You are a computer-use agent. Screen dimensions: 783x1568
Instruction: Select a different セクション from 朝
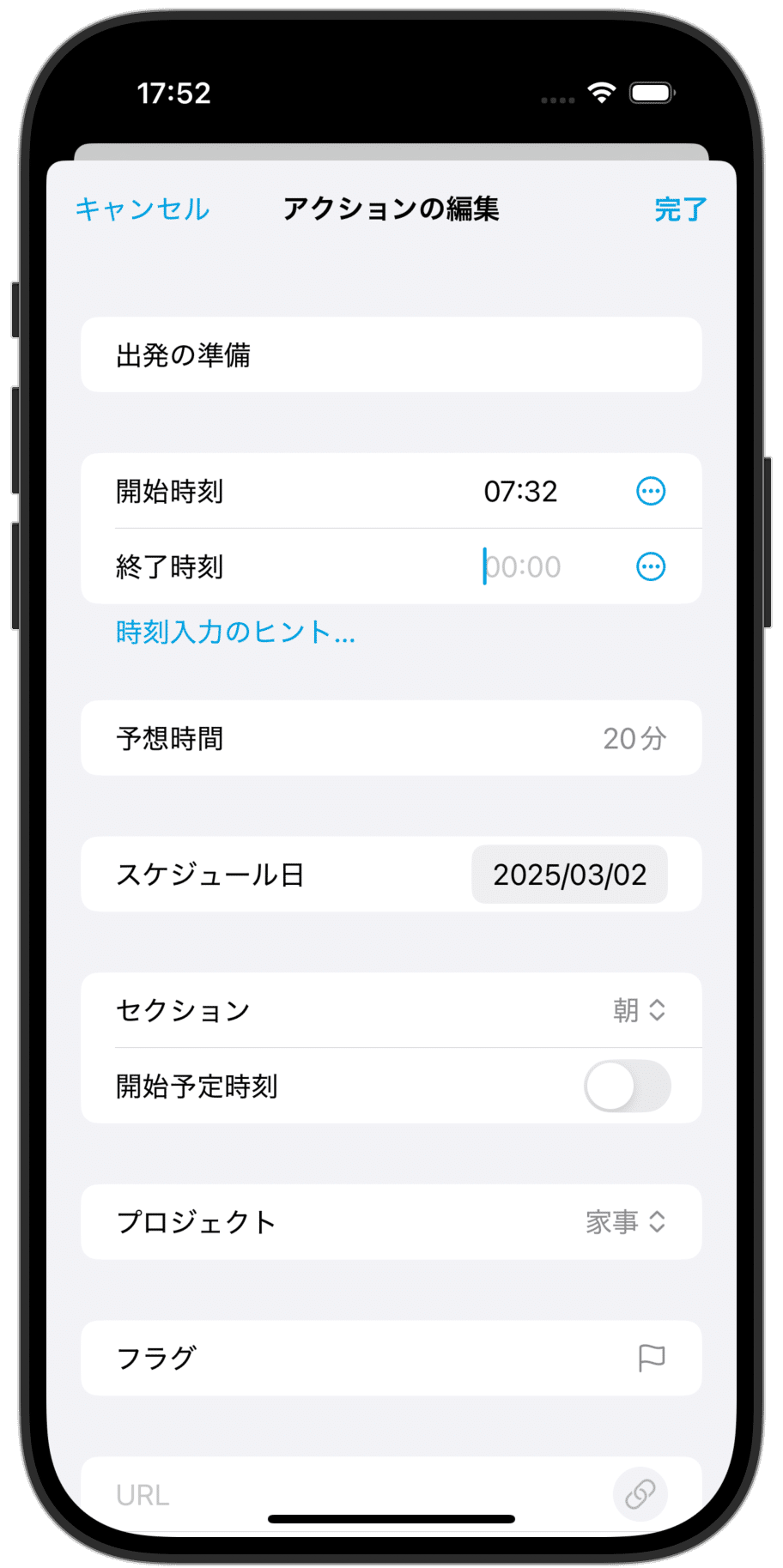(639, 1010)
